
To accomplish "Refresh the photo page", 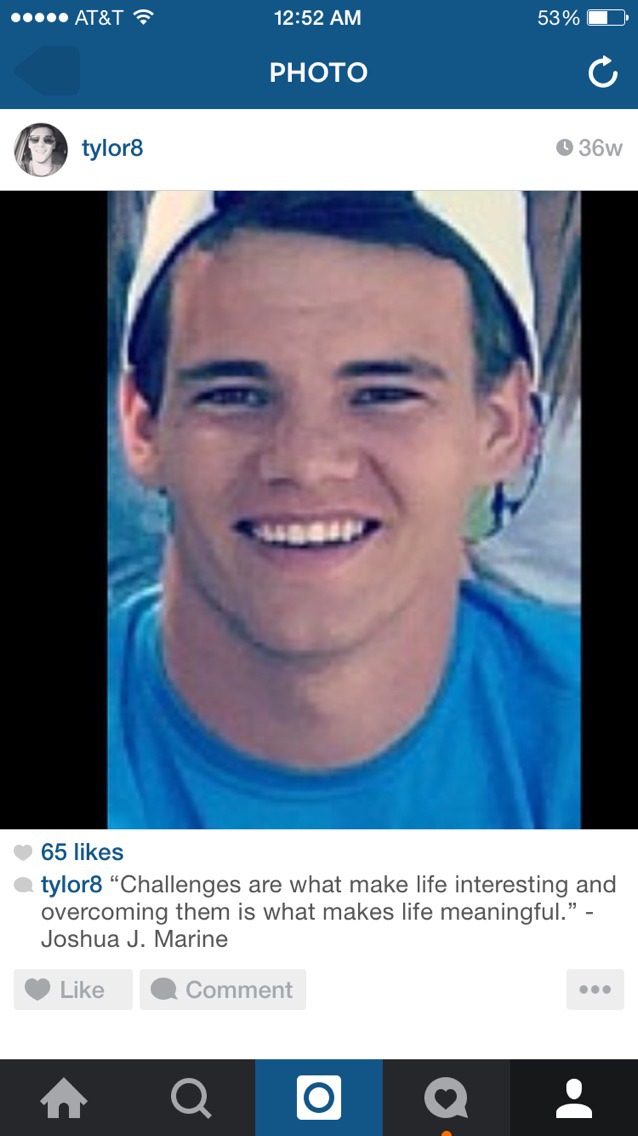I will pyautogui.click(x=602, y=72).
